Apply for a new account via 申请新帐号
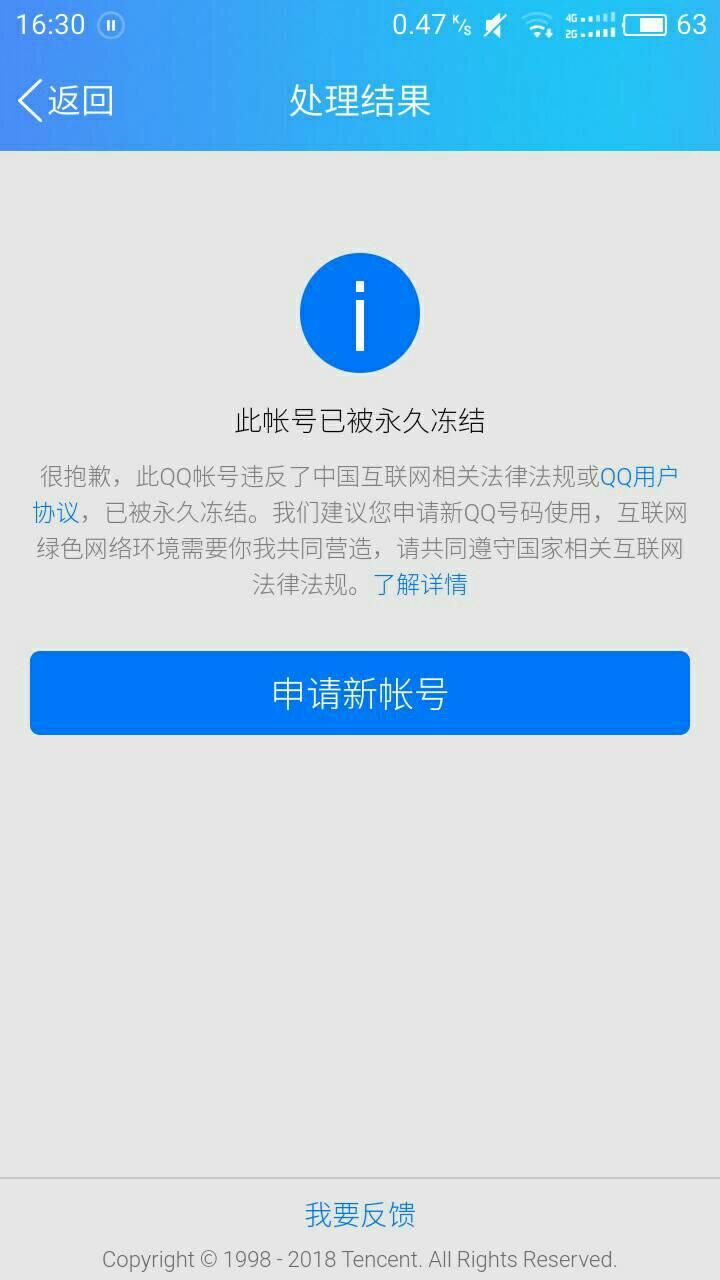The image size is (720, 1280). tap(360, 693)
